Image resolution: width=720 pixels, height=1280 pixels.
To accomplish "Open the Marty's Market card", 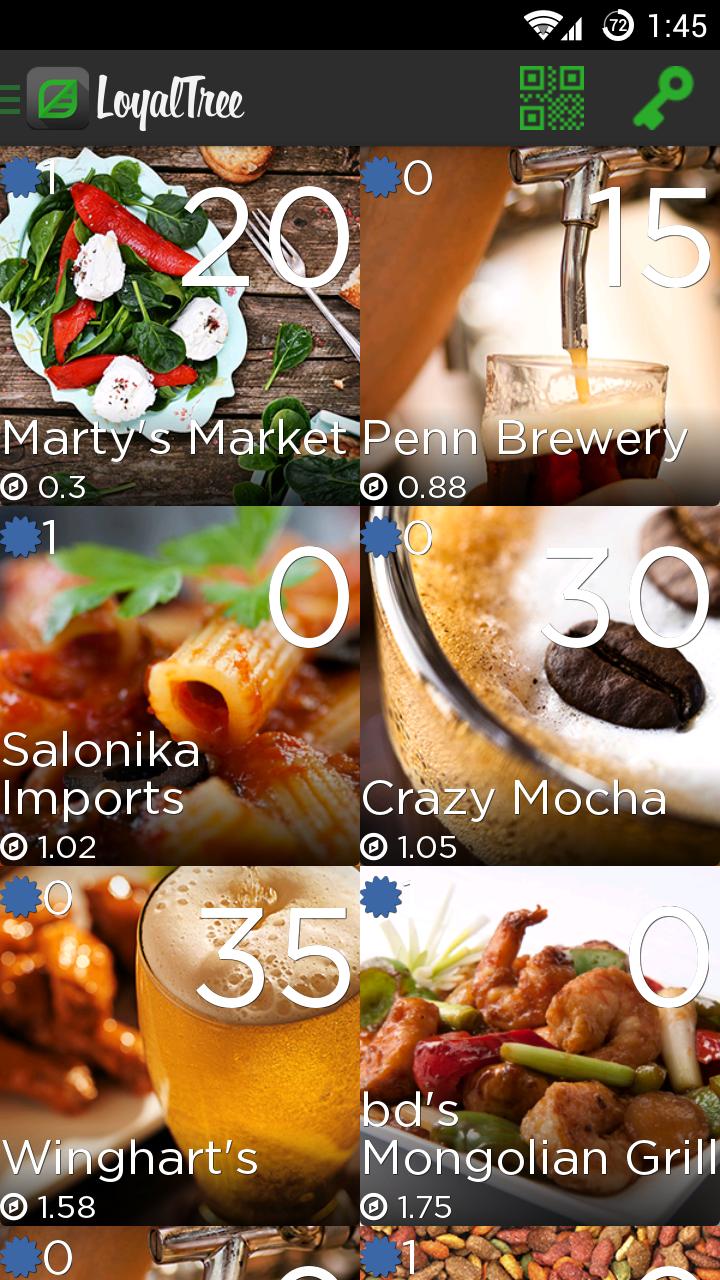I will (x=180, y=326).
